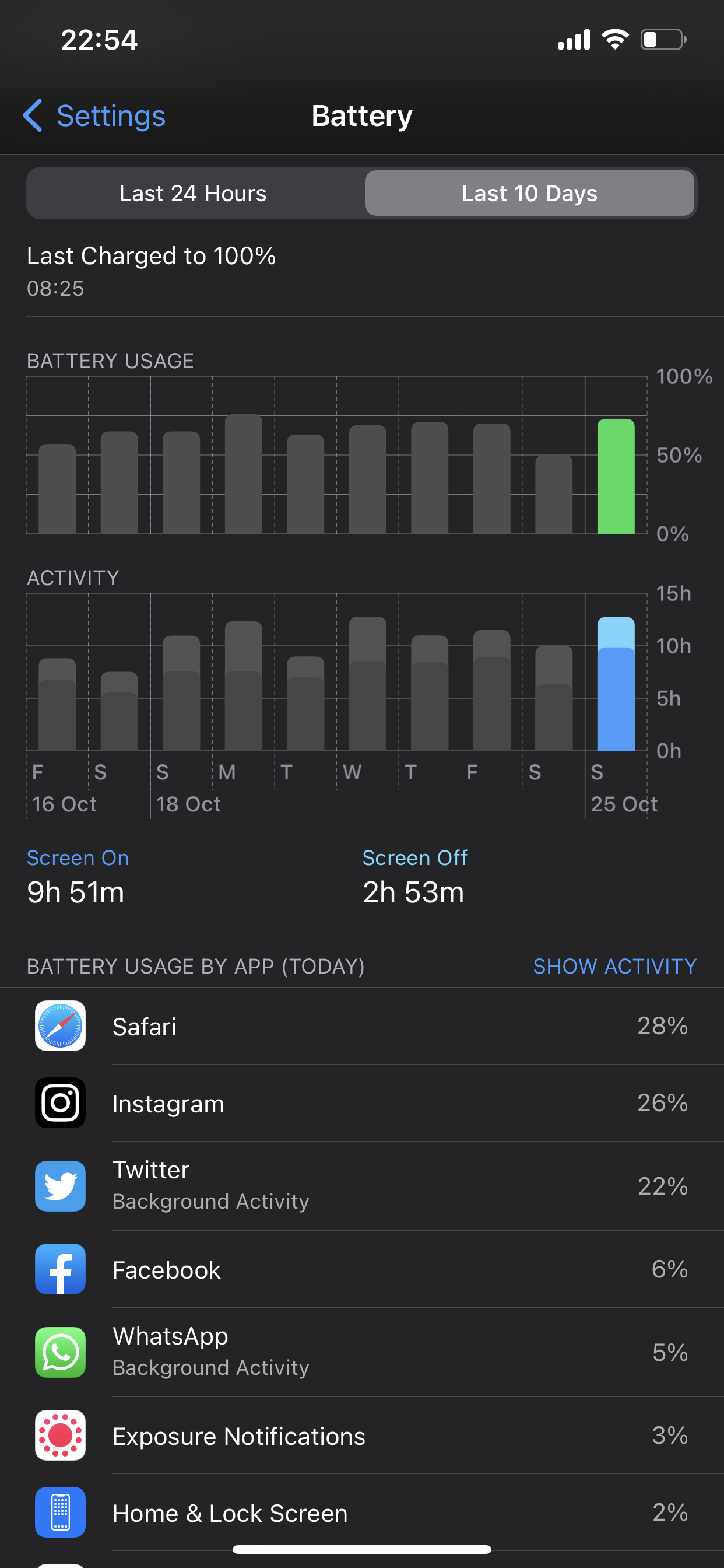Select the Twitter usage row

tap(361, 1186)
